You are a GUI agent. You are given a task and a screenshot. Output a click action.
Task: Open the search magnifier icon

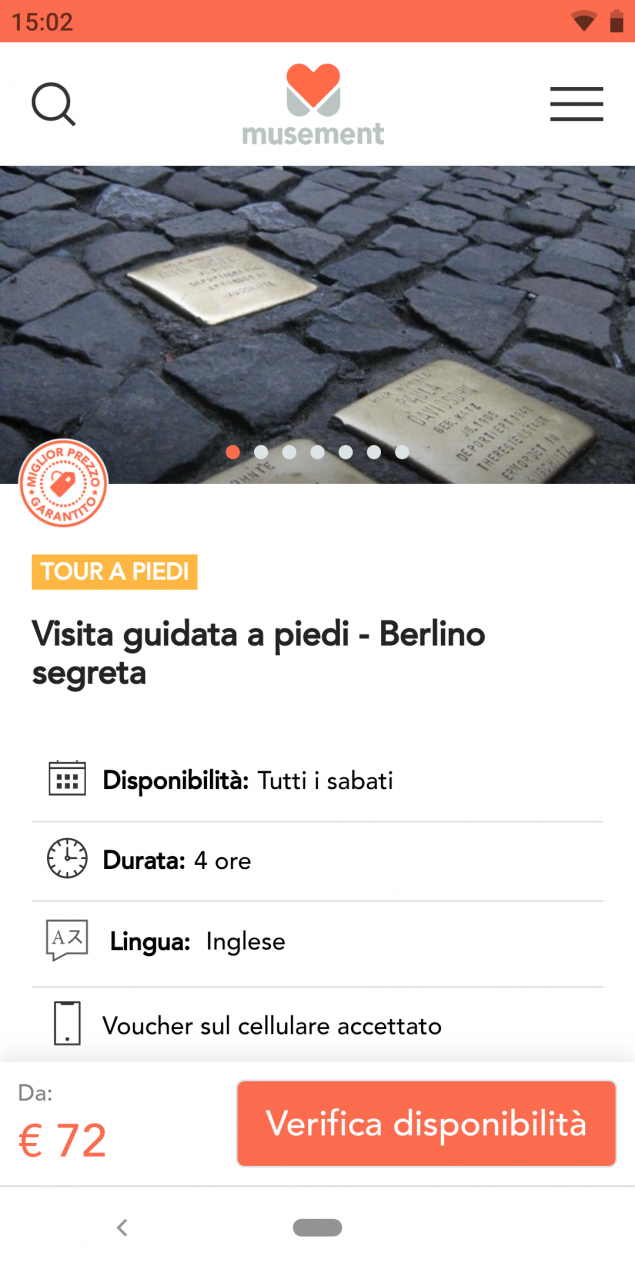tap(53, 104)
